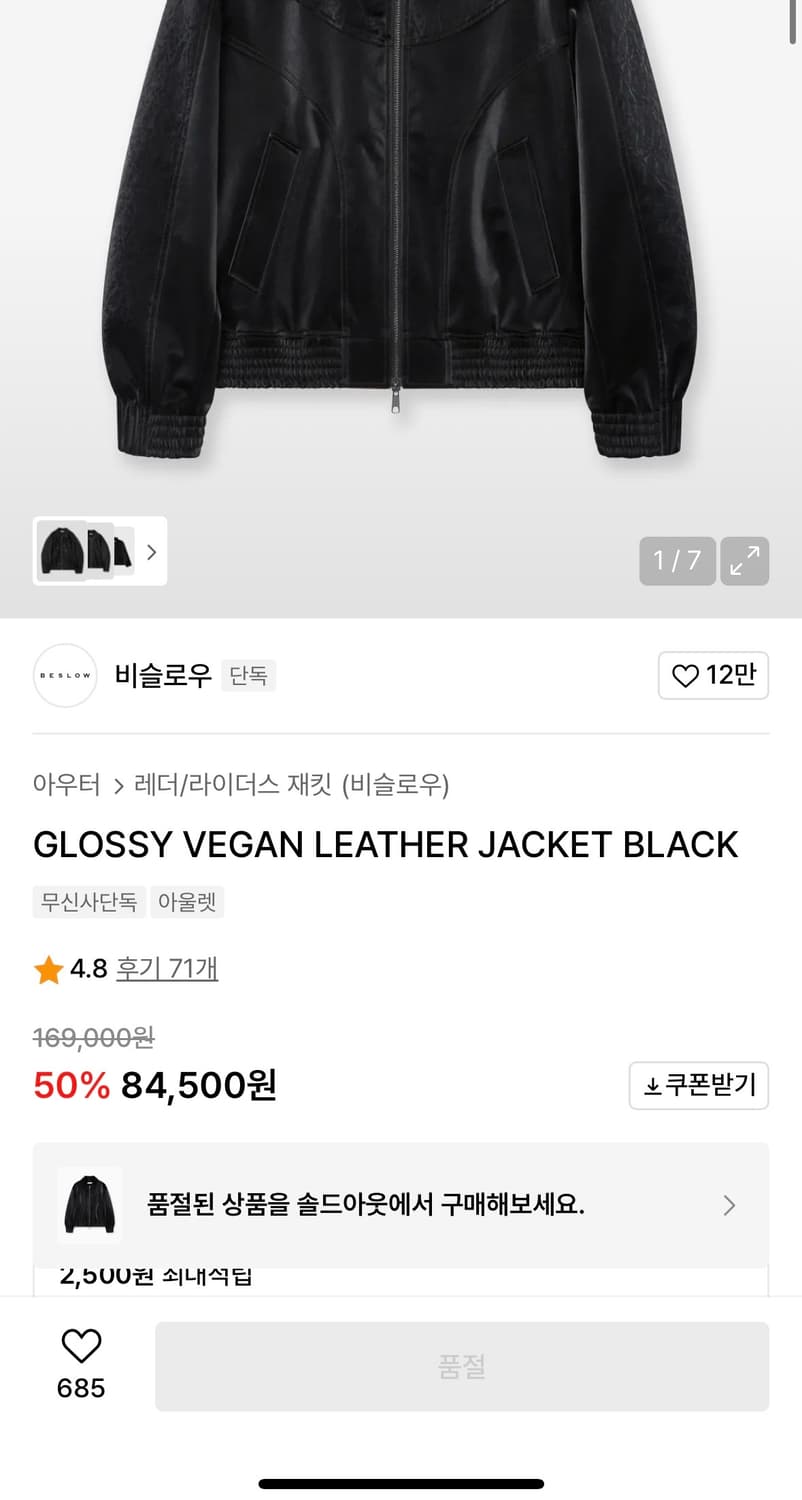Like the 비슬로우 brand (12만)
Image resolution: width=802 pixels, height=1500 pixels.
pos(713,676)
